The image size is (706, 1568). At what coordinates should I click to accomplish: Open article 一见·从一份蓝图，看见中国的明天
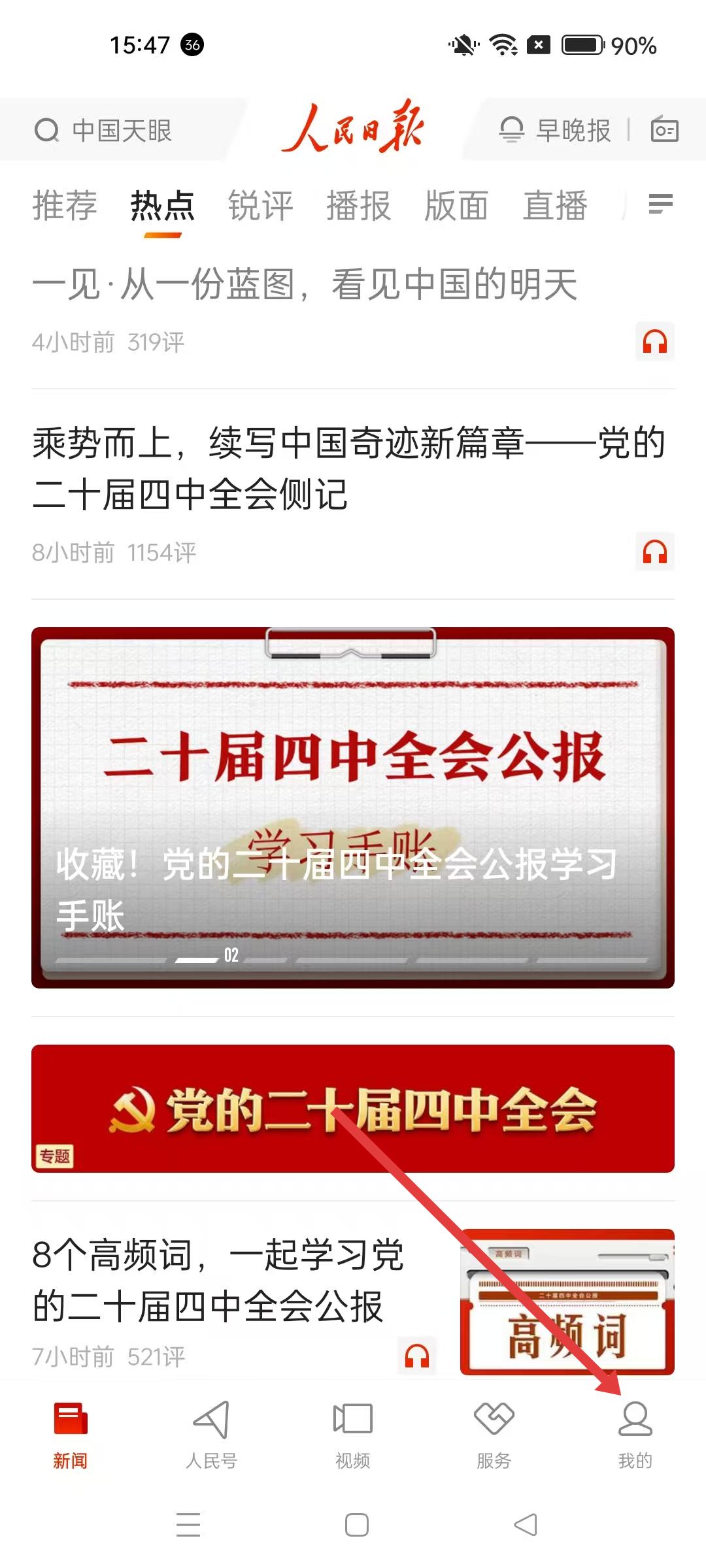point(305,285)
